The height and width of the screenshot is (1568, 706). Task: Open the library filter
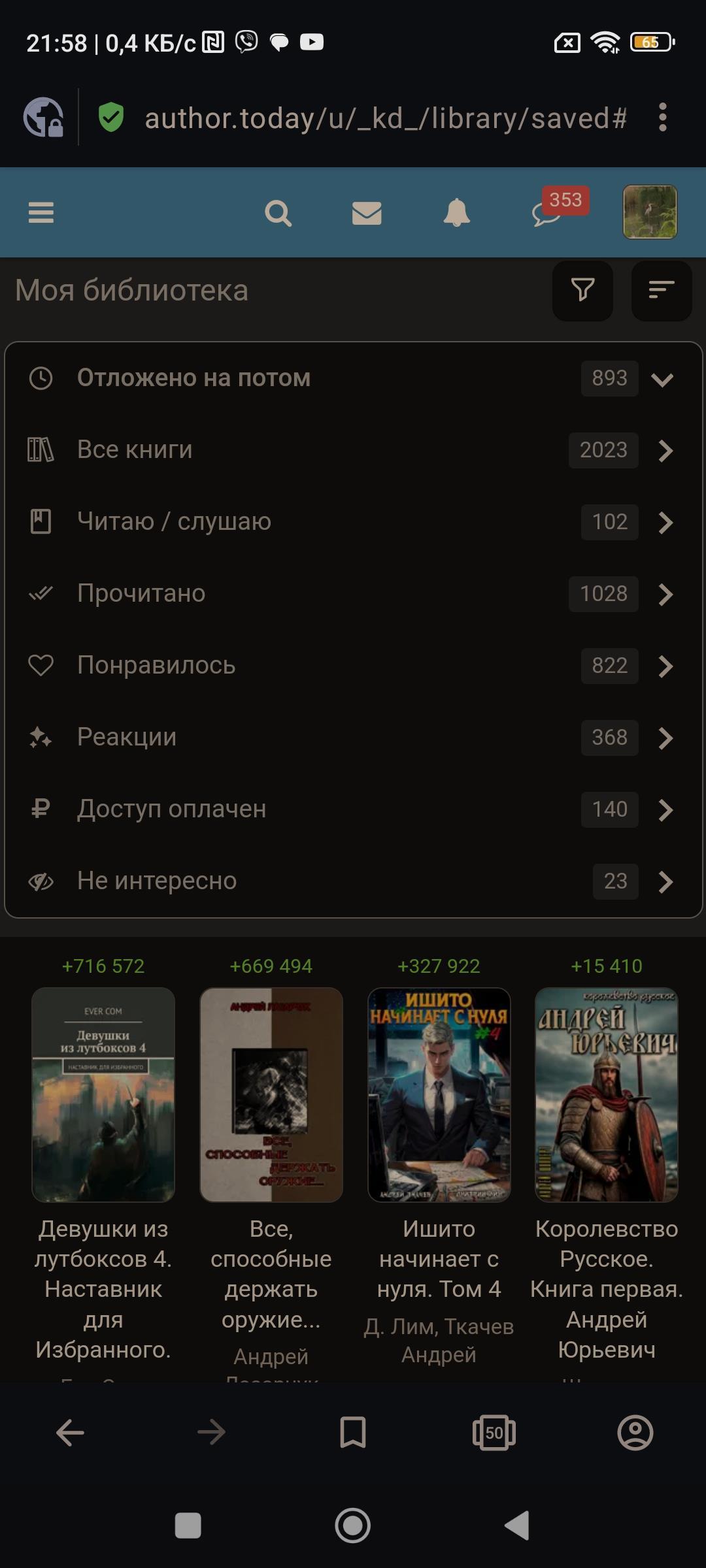(582, 290)
